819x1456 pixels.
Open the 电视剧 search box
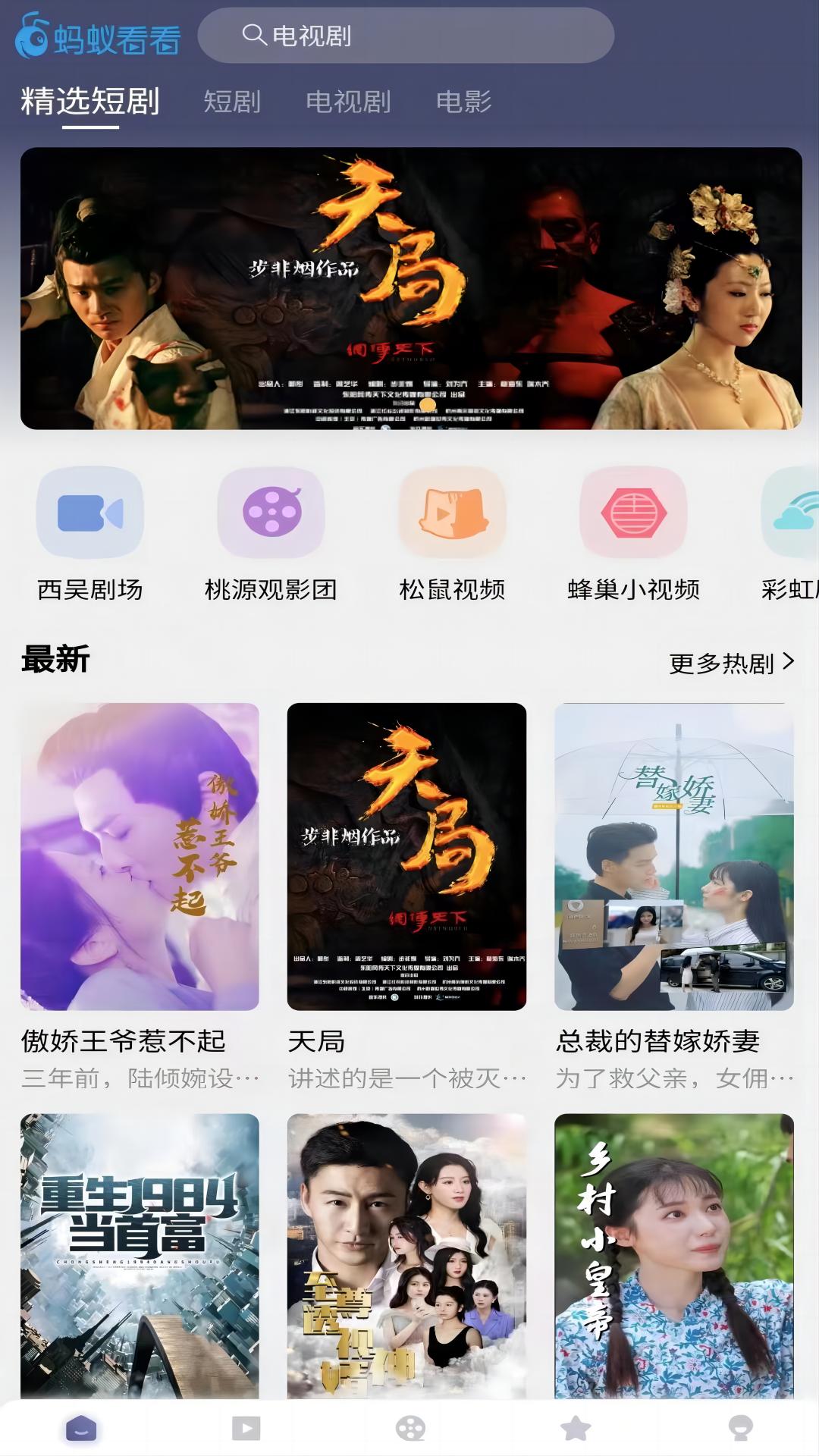(x=406, y=36)
